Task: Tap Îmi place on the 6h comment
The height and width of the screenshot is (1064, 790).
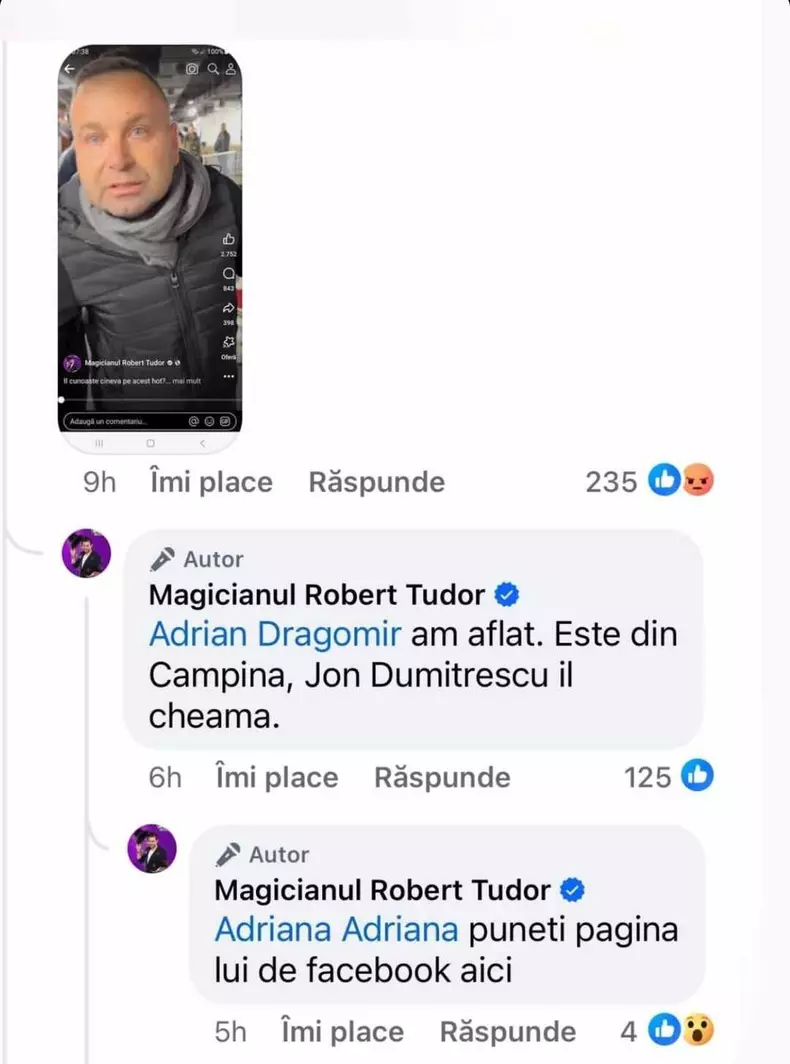Action: (276, 777)
